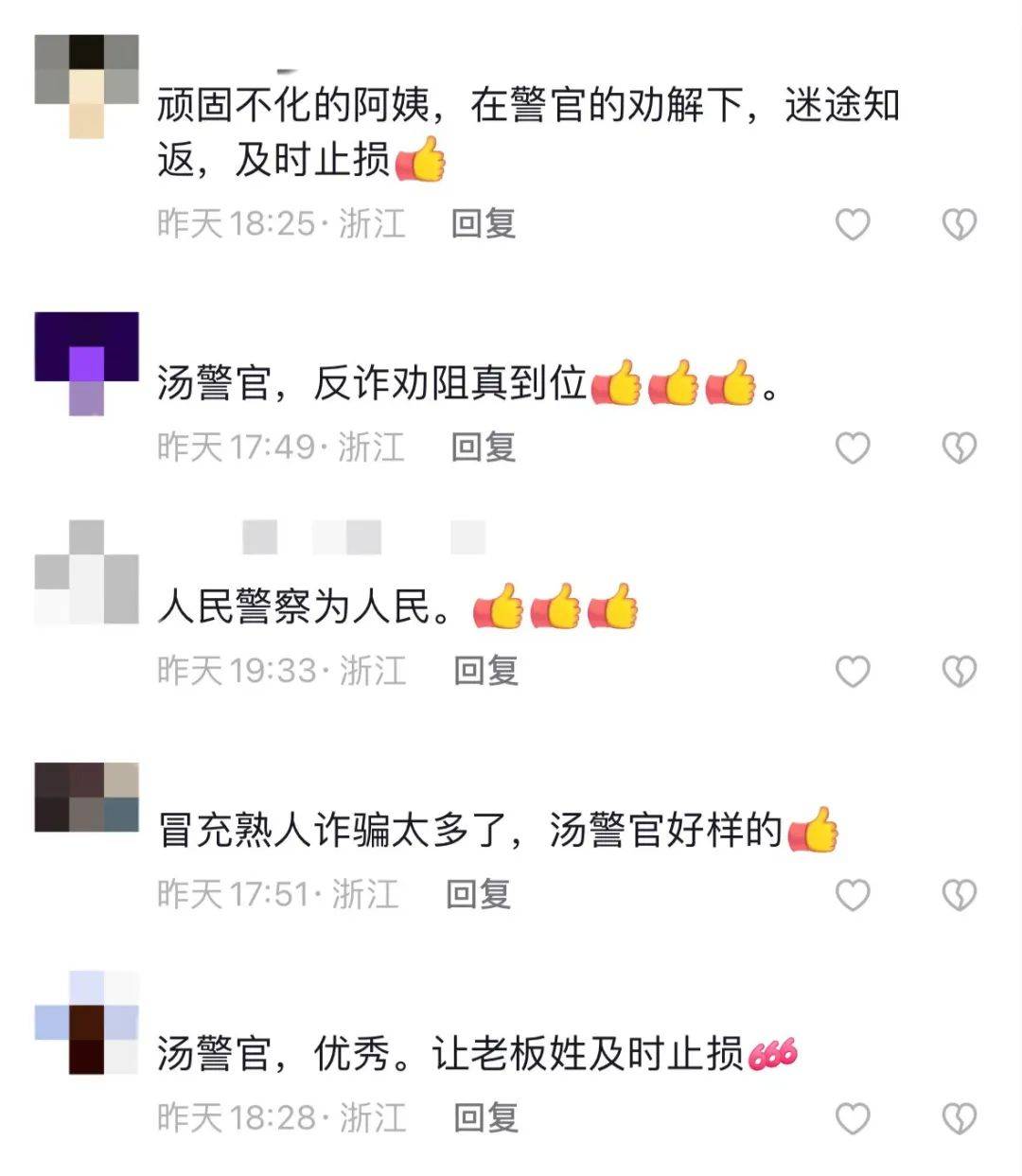Screen dimensions: 1022x1176
Task: Open the avatar of the 顽固不化的阿姨 commenter
Action: coord(87,86)
